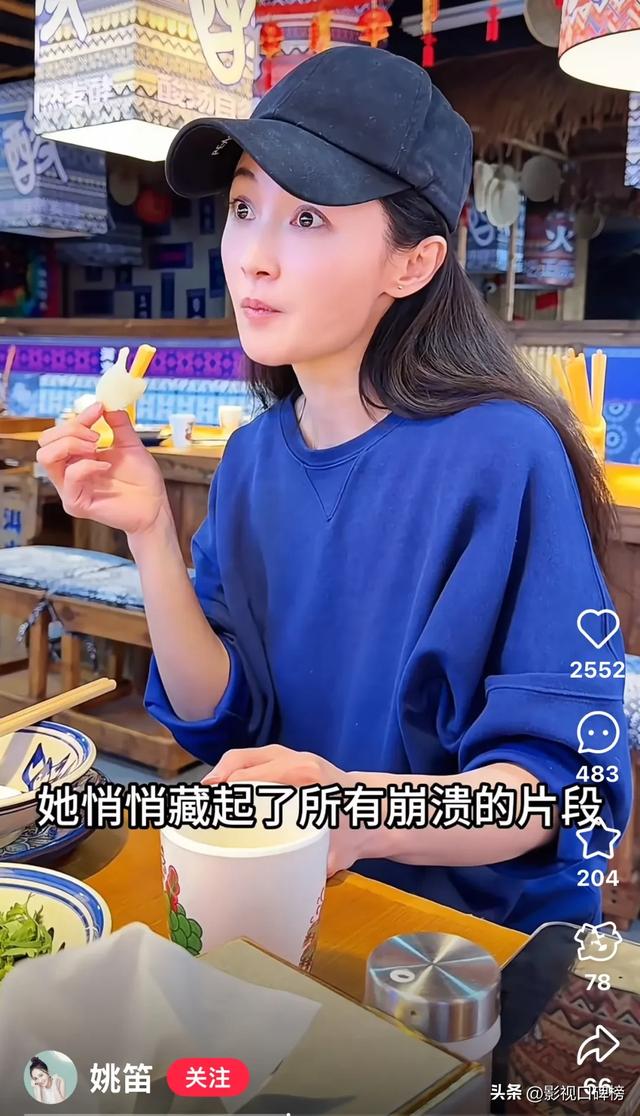
Task: Share this video via the arrow icon
Action: pos(597,1044)
